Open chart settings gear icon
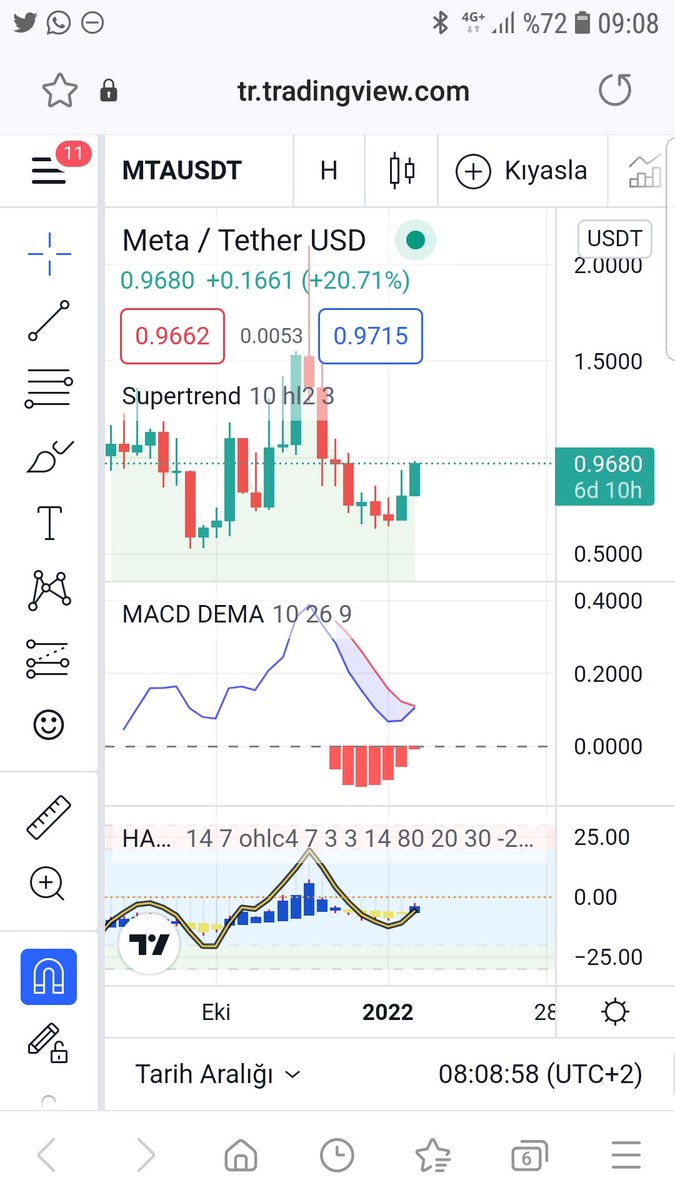675x1200 pixels. coord(616,1012)
